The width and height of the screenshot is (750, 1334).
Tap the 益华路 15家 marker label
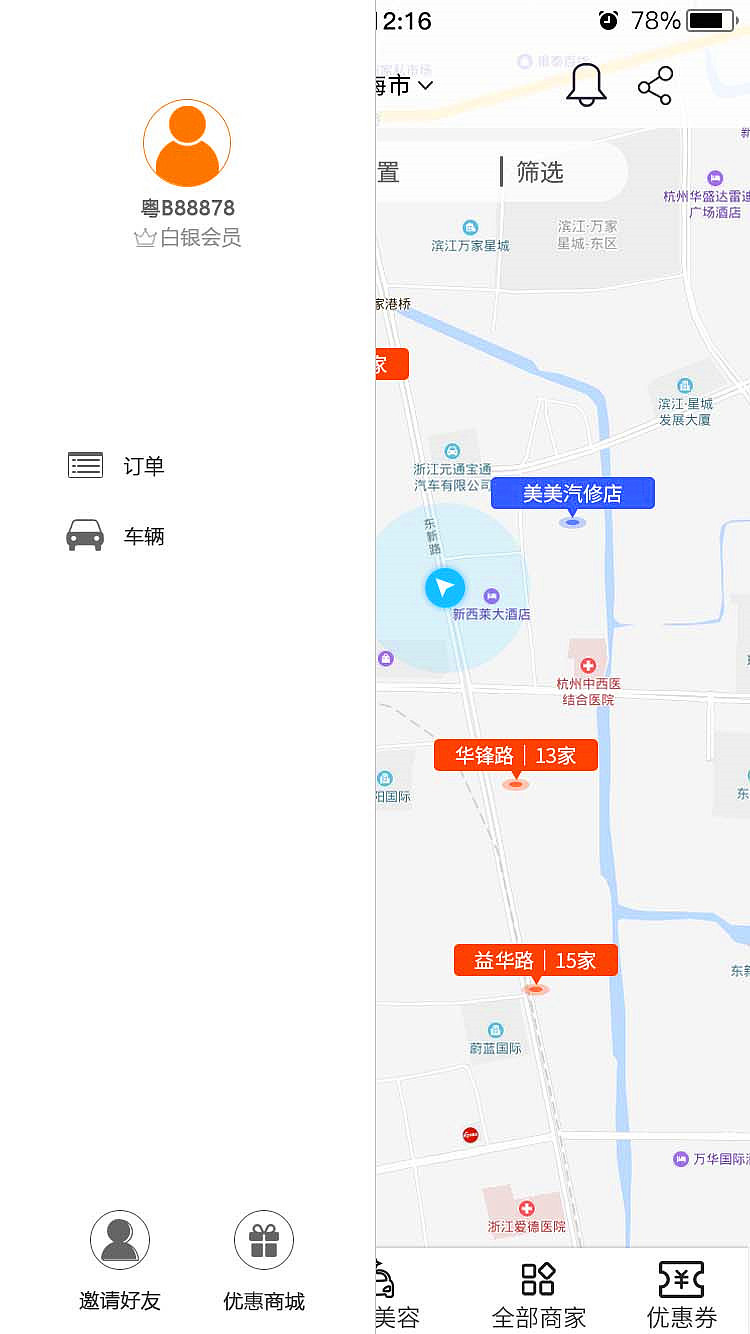point(535,960)
